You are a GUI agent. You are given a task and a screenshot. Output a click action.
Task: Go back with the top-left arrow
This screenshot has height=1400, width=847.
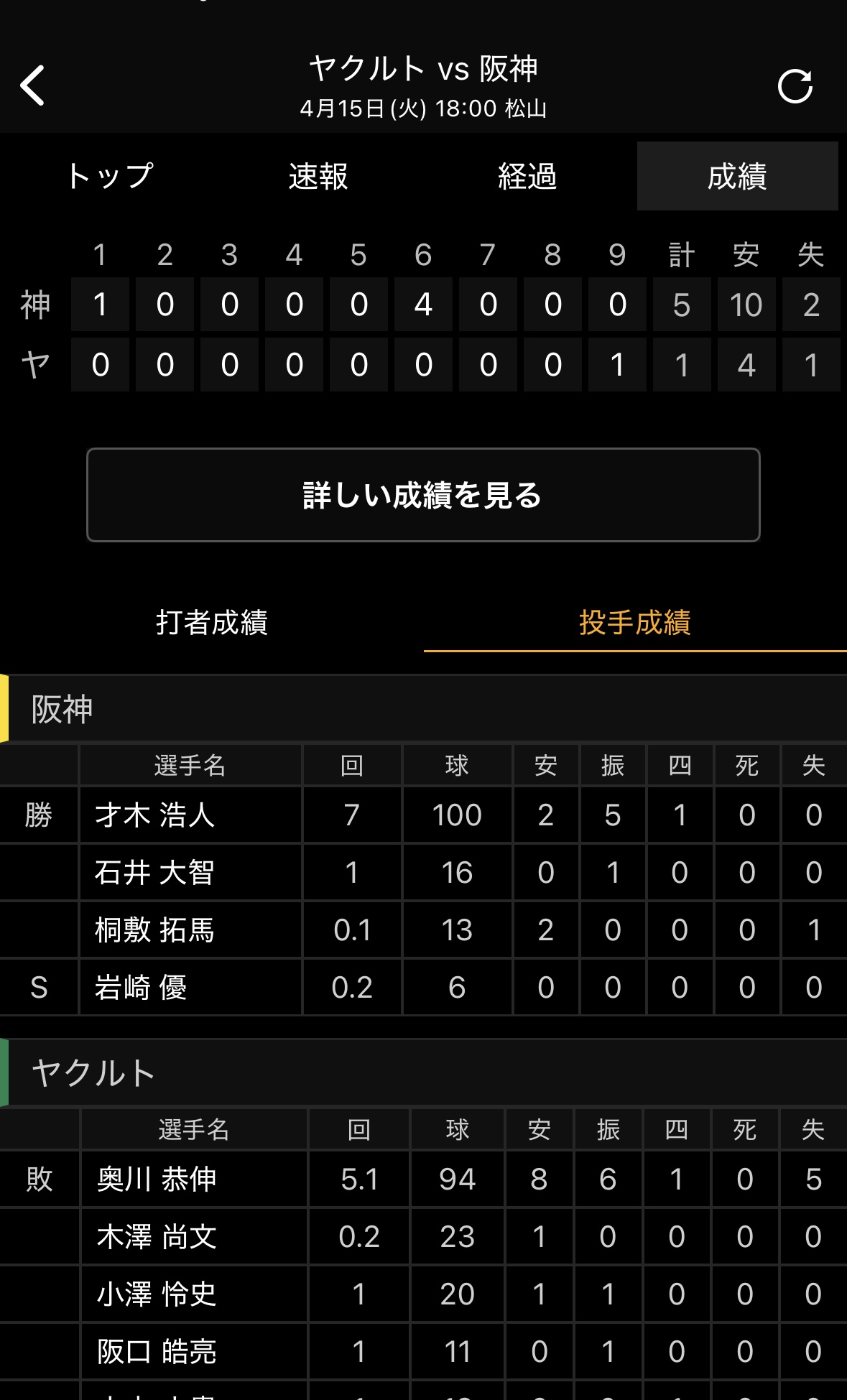point(33,85)
